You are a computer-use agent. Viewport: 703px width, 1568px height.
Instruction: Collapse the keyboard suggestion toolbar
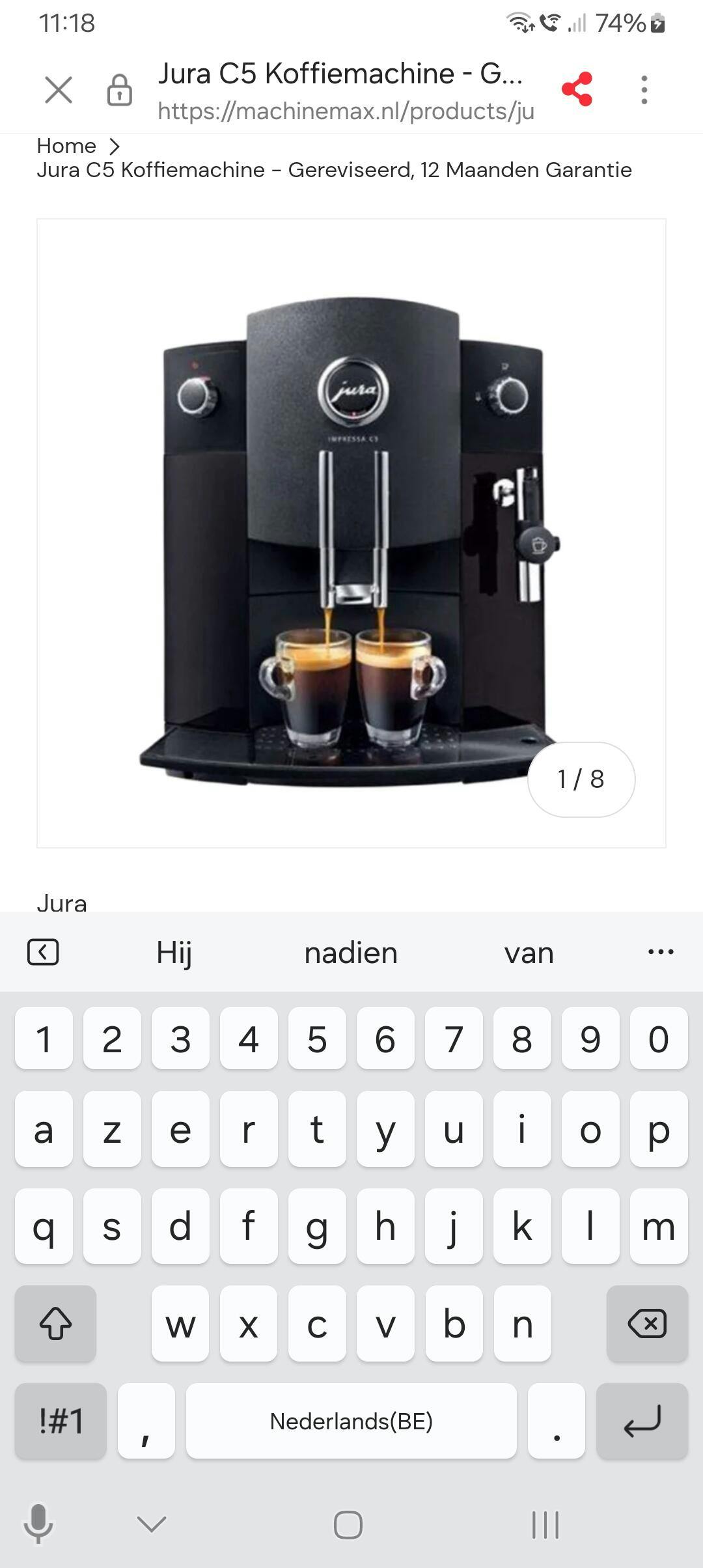click(x=43, y=952)
